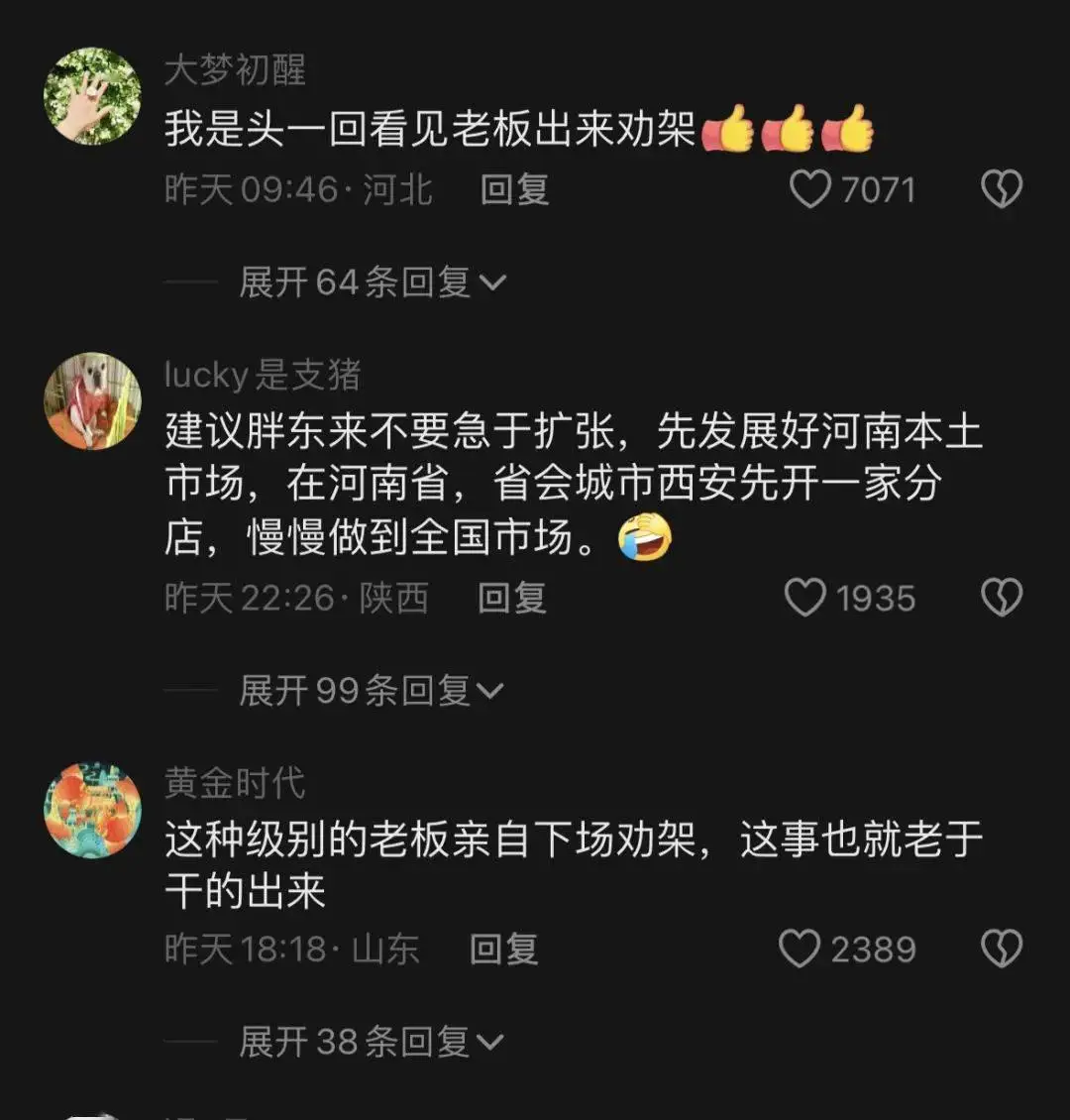Dislike the comment by 大梦初醒
The width and height of the screenshot is (1070, 1120).
point(1001,189)
